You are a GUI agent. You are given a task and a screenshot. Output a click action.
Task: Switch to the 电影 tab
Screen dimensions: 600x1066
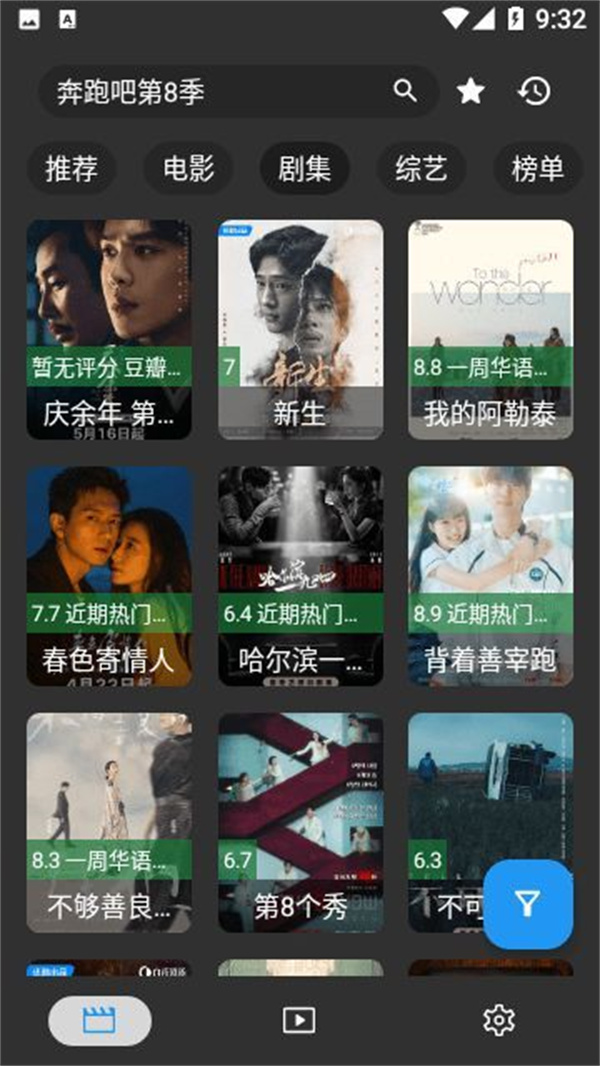(x=188, y=168)
